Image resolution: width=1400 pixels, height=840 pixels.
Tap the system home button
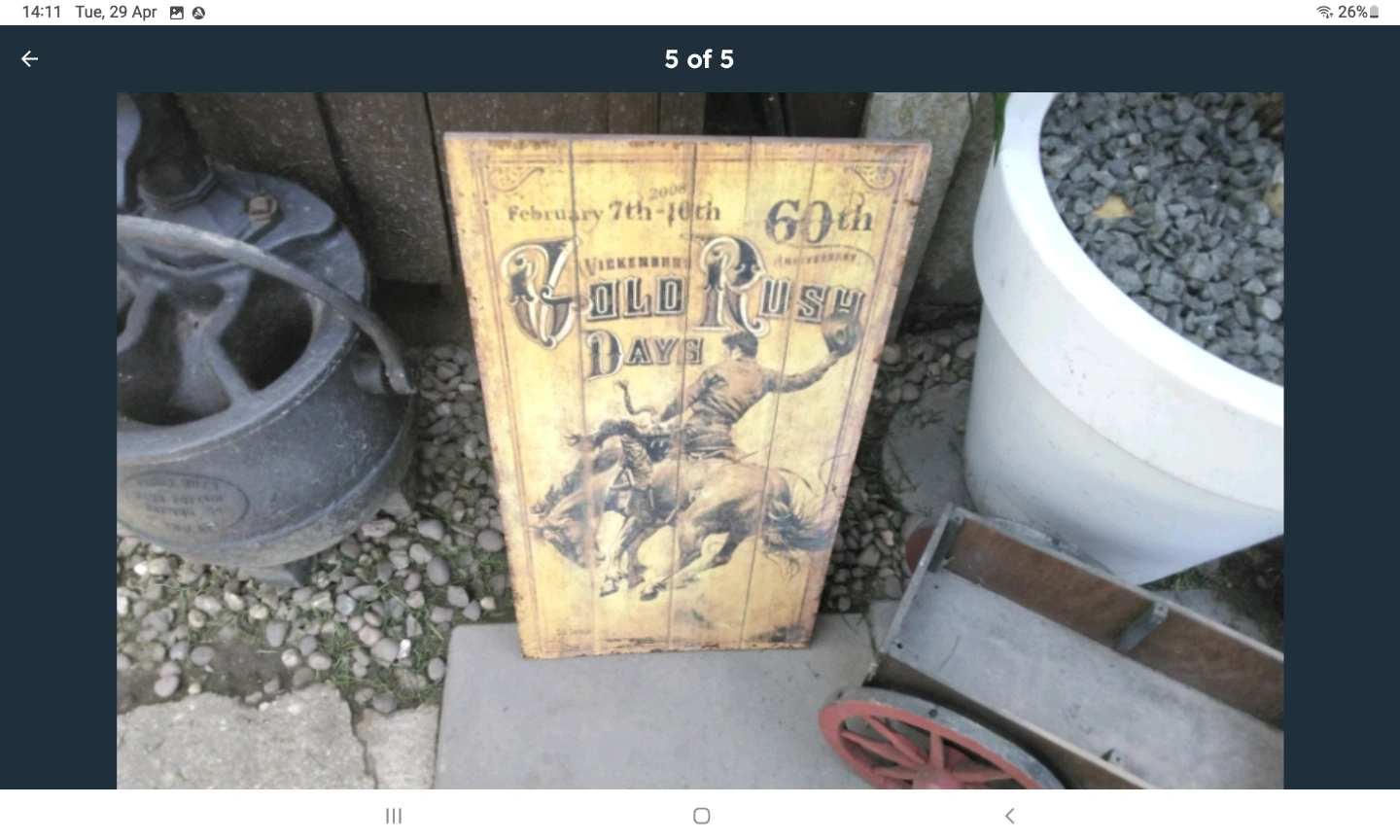coord(701,816)
